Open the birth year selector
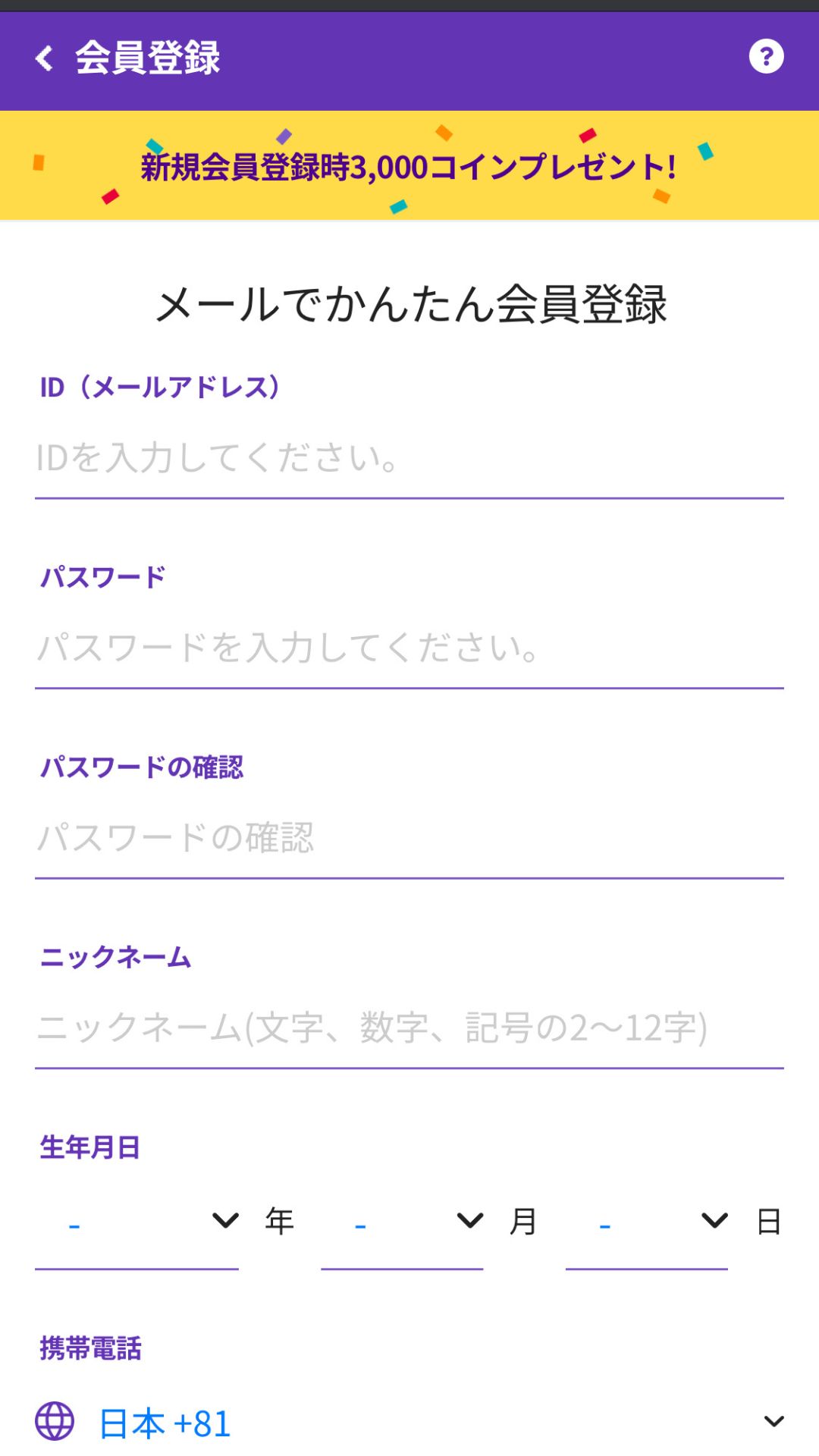The height and width of the screenshot is (1456, 819). (x=136, y=1219)
